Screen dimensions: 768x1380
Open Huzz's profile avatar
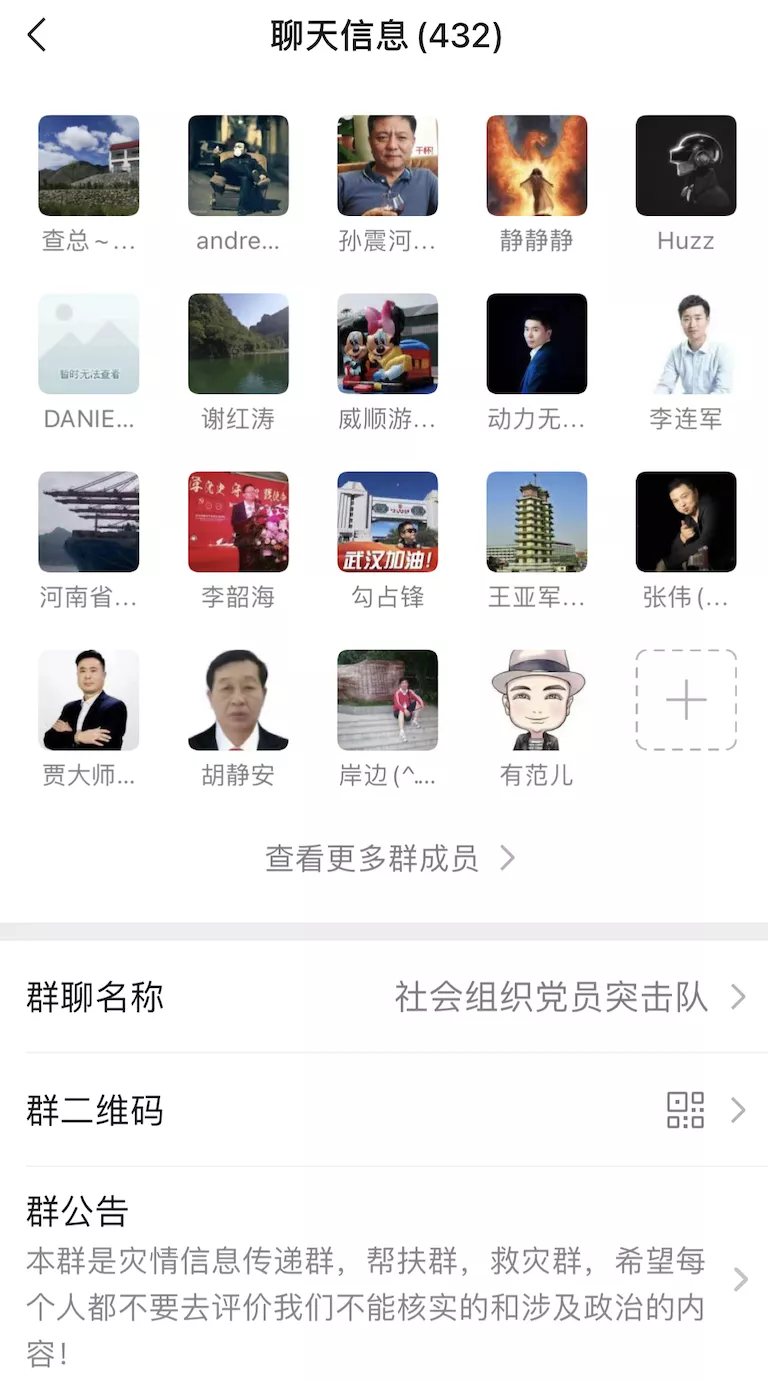686,165
